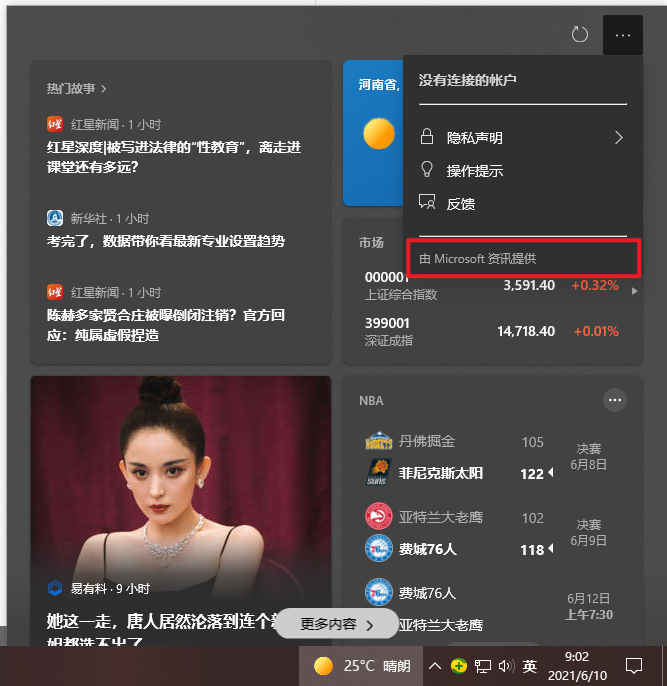
Task: Open the 易有料 photo story card
Action: [x=180, y=510]
